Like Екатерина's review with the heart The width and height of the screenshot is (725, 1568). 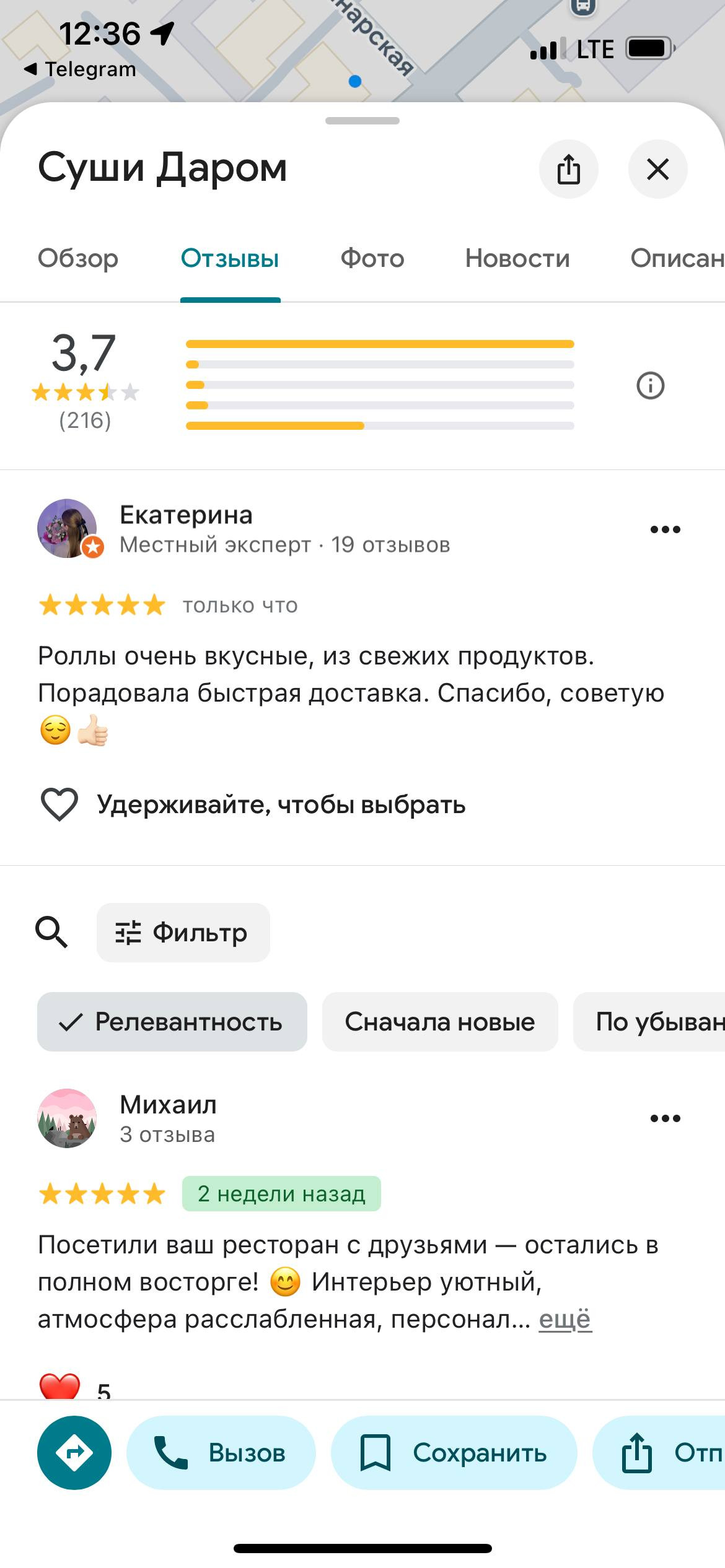[59, 804]
